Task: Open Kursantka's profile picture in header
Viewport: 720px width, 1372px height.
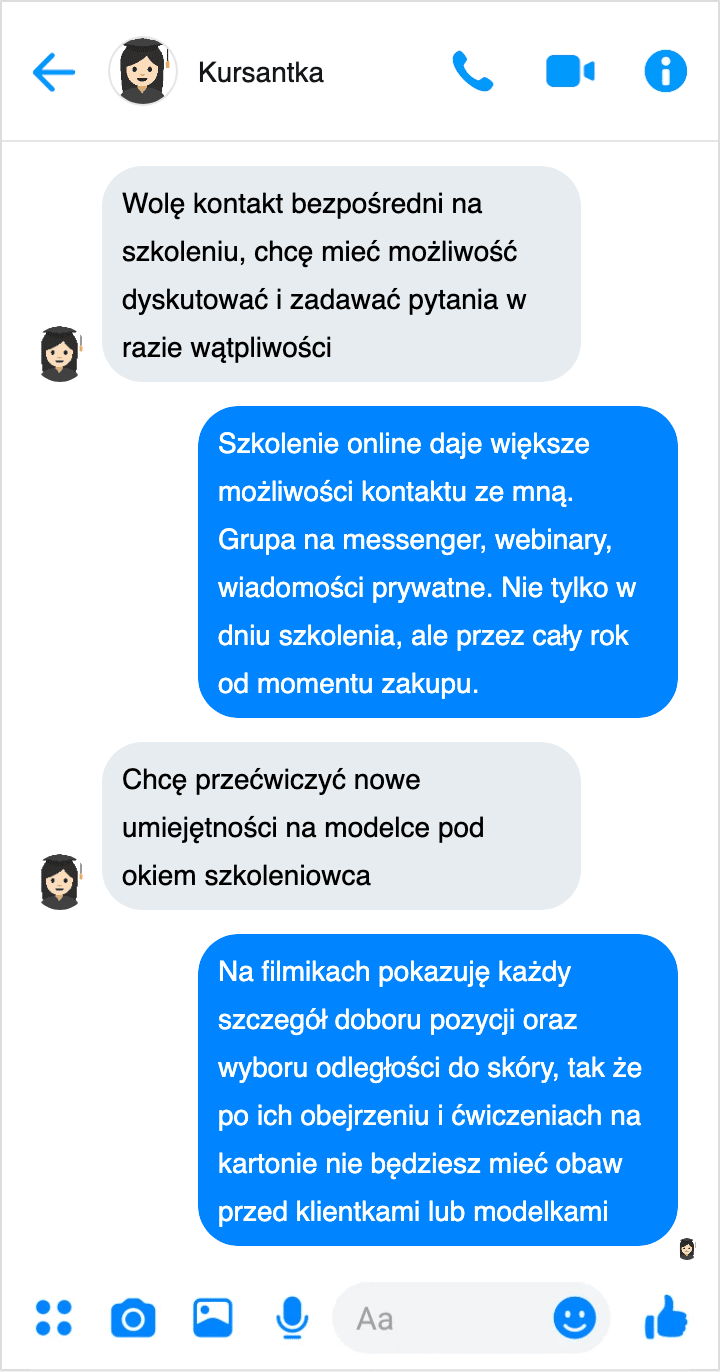Action: (x=143, y=72)
